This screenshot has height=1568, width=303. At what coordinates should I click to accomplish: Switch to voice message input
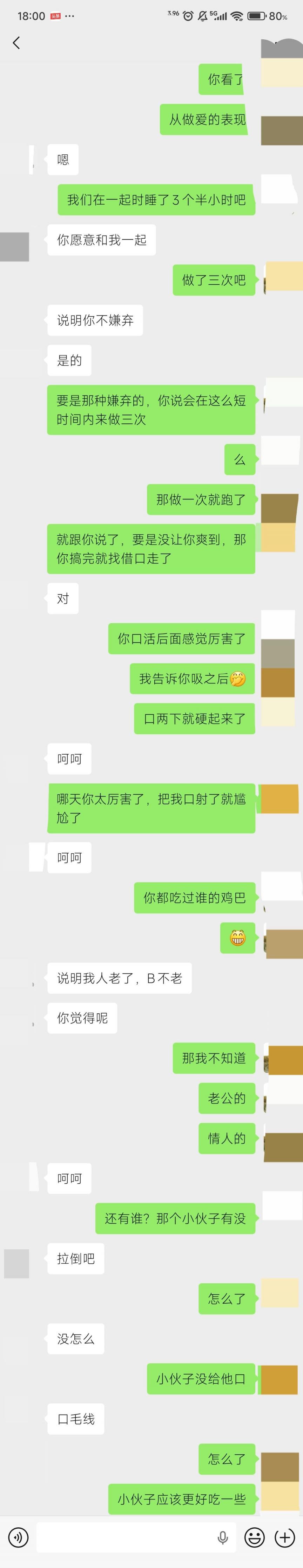tap(18, 1537)
